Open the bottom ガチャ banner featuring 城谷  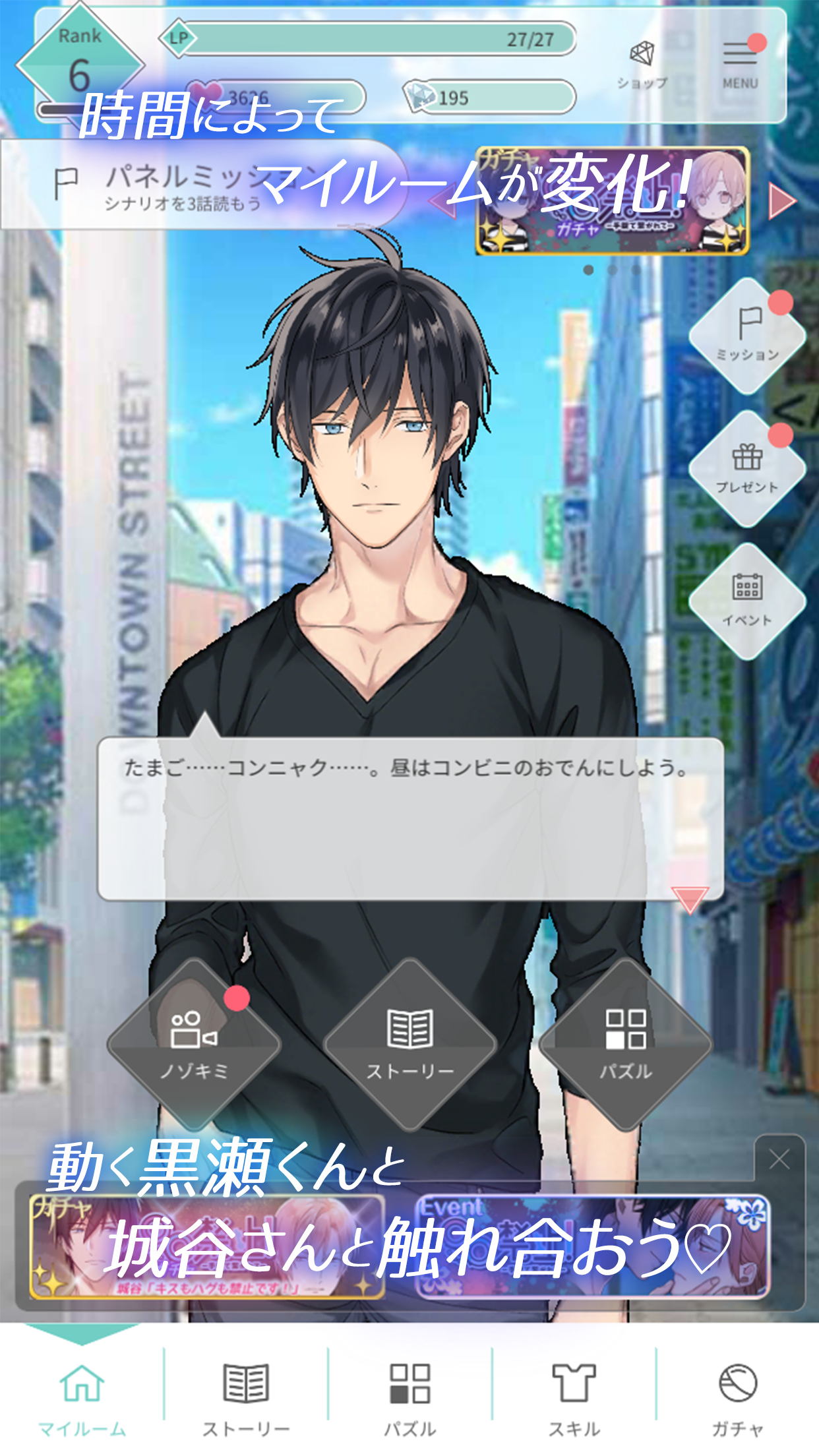(x=207, y=1248)
